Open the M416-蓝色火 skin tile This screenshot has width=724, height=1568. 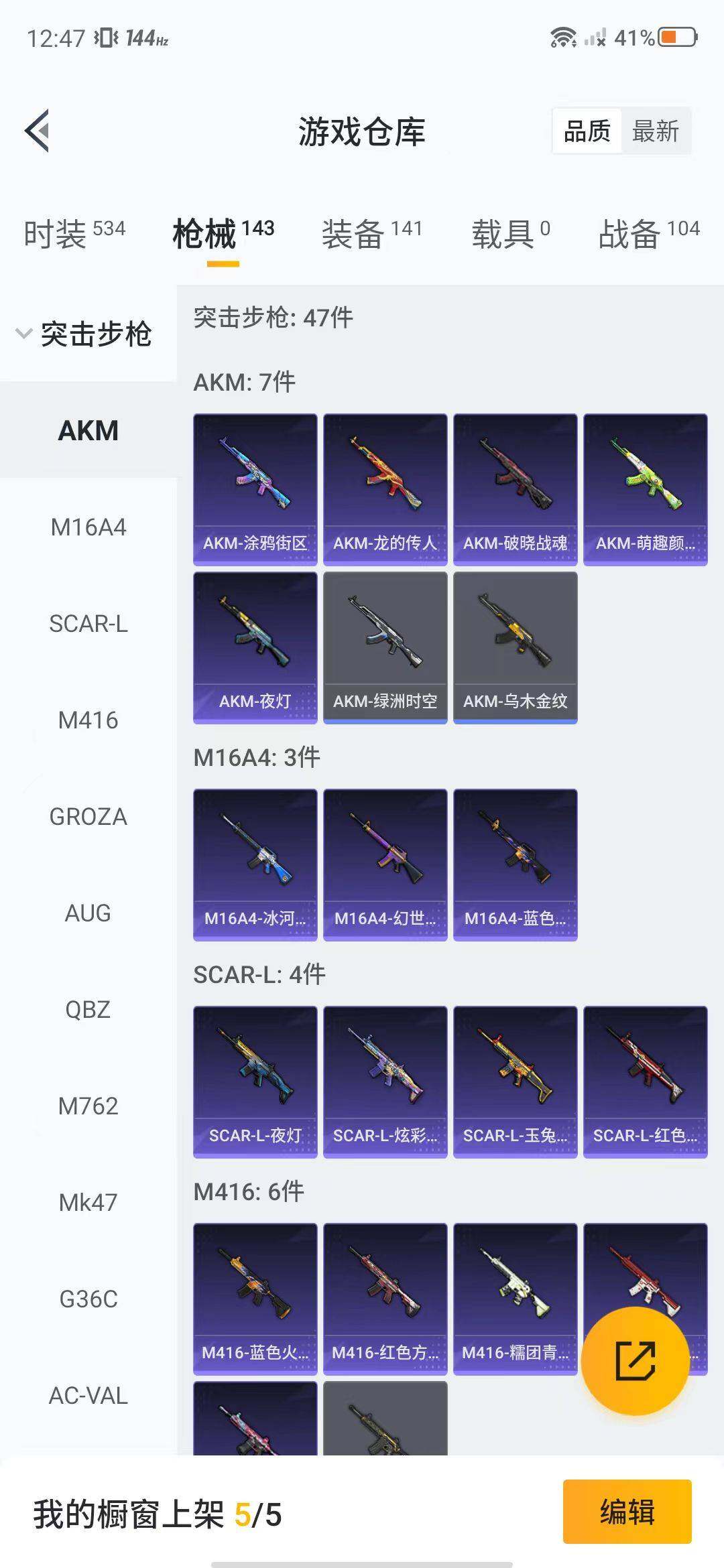[x=255, y=1299]
